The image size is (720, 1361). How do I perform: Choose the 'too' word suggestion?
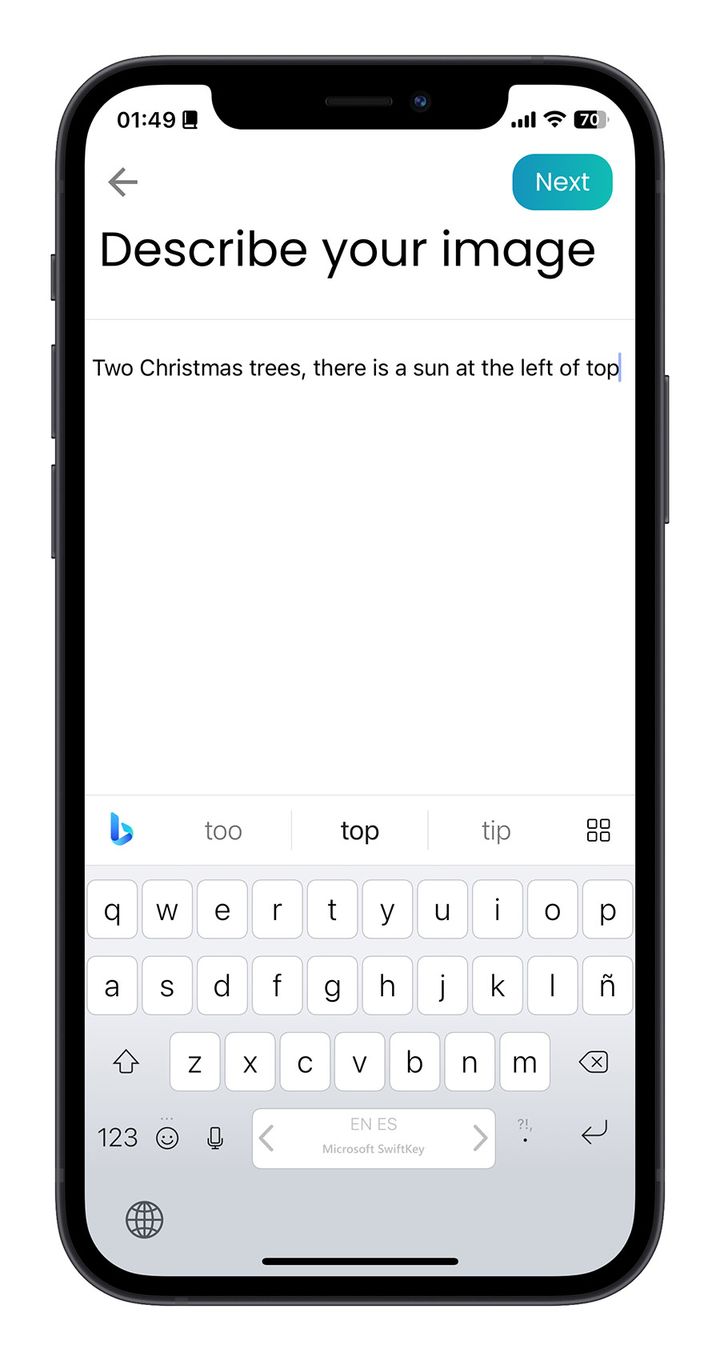(x=223, y=830)
